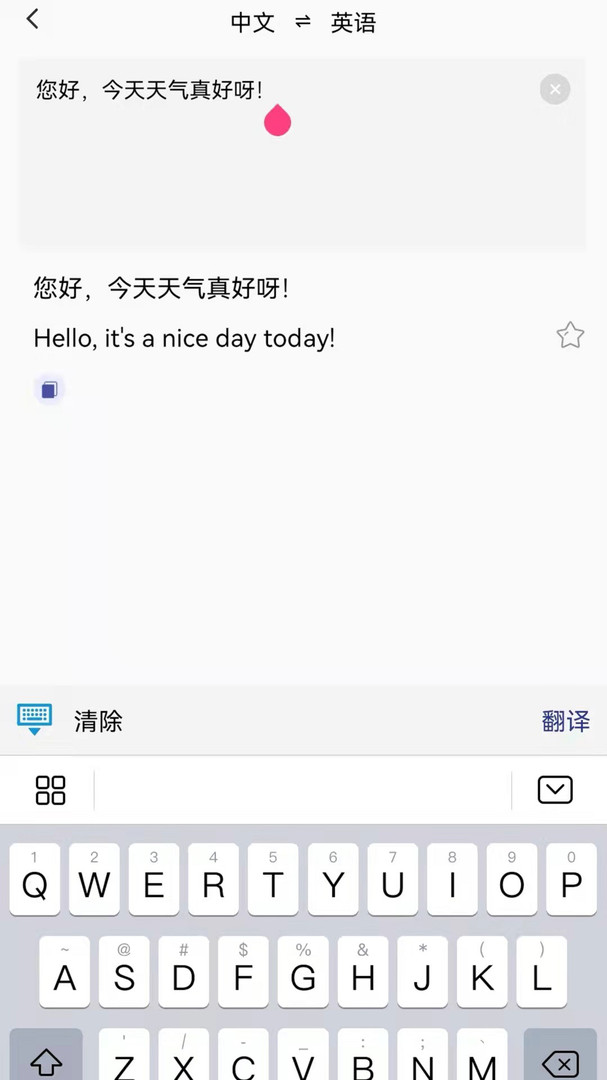
Task: Select source language 中文
Action: 252,22
